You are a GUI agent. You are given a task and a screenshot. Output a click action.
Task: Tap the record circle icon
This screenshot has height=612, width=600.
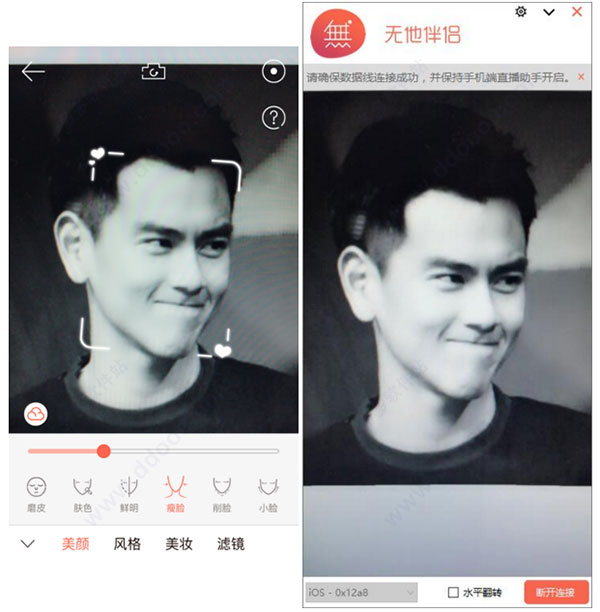(272, 71)
